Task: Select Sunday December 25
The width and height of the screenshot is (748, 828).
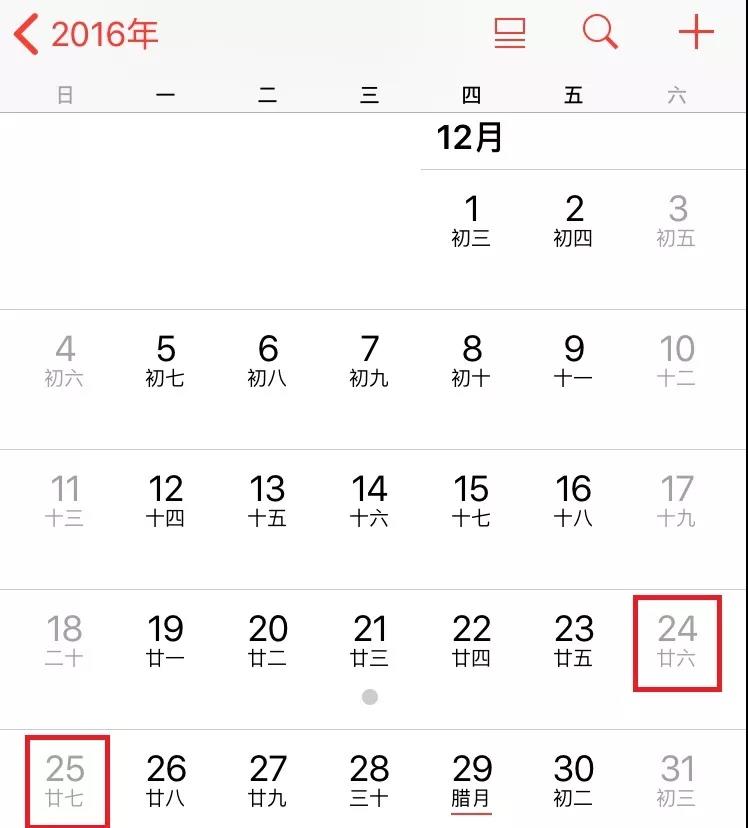Action: point(66,780)
